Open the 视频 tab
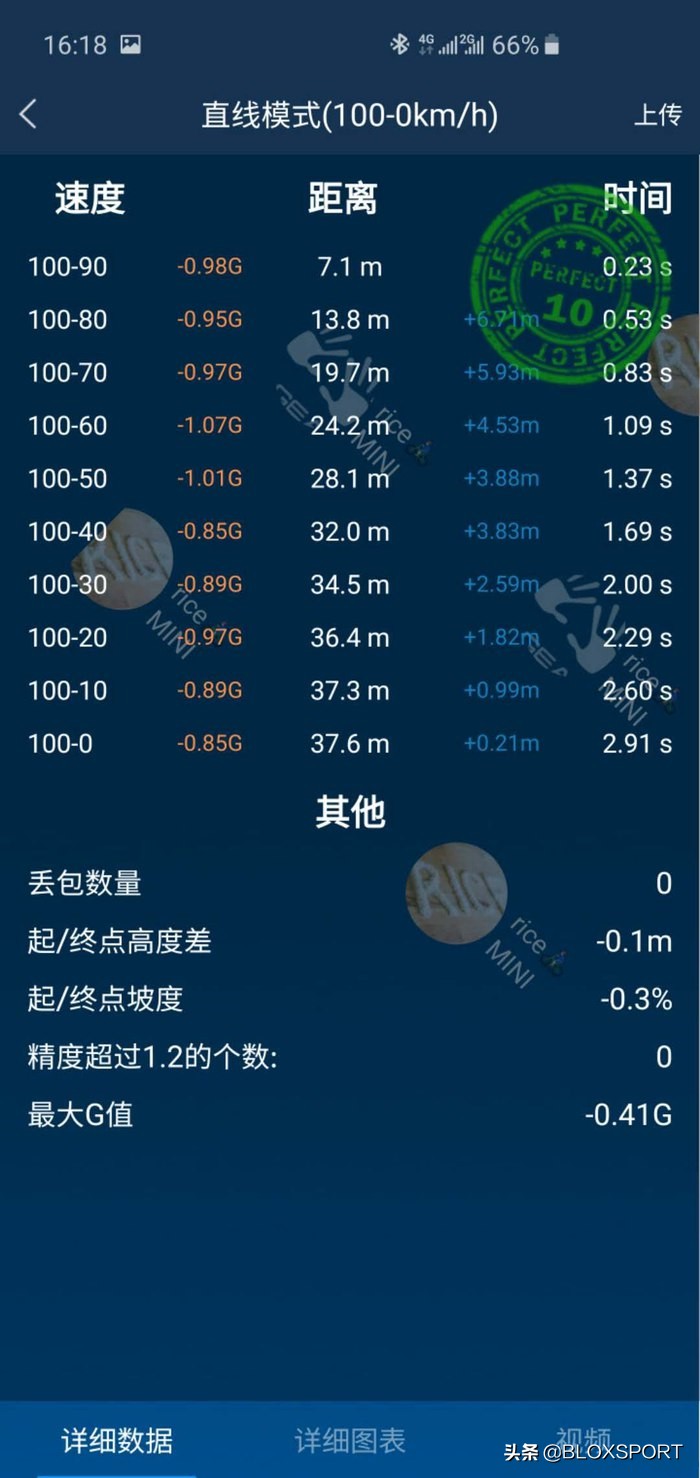 [583, 1438]
